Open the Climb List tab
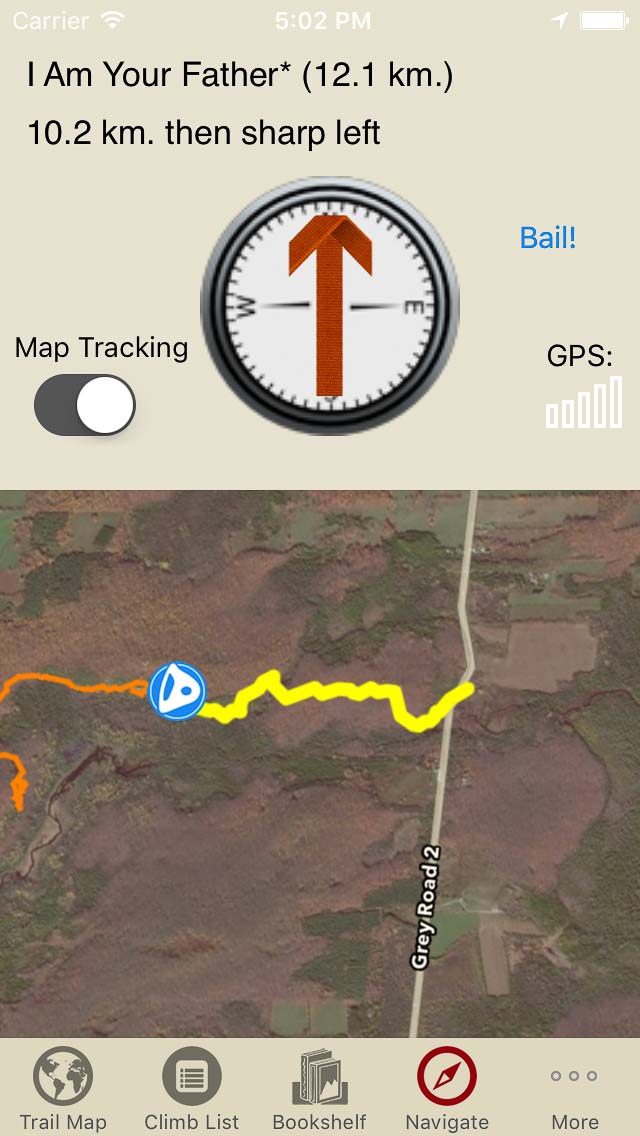Screen dimensions: 640x1136 click(x=191, y=1088)
